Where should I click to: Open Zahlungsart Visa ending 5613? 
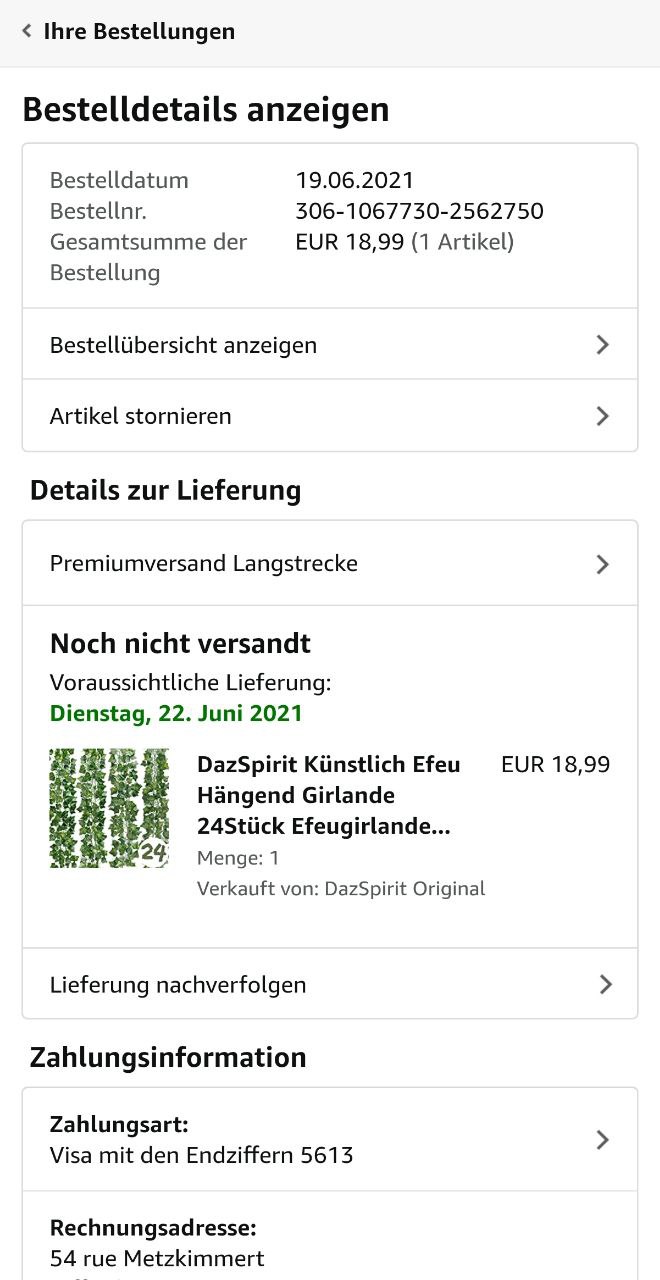pyautogui.click(x=330, y=1140)
